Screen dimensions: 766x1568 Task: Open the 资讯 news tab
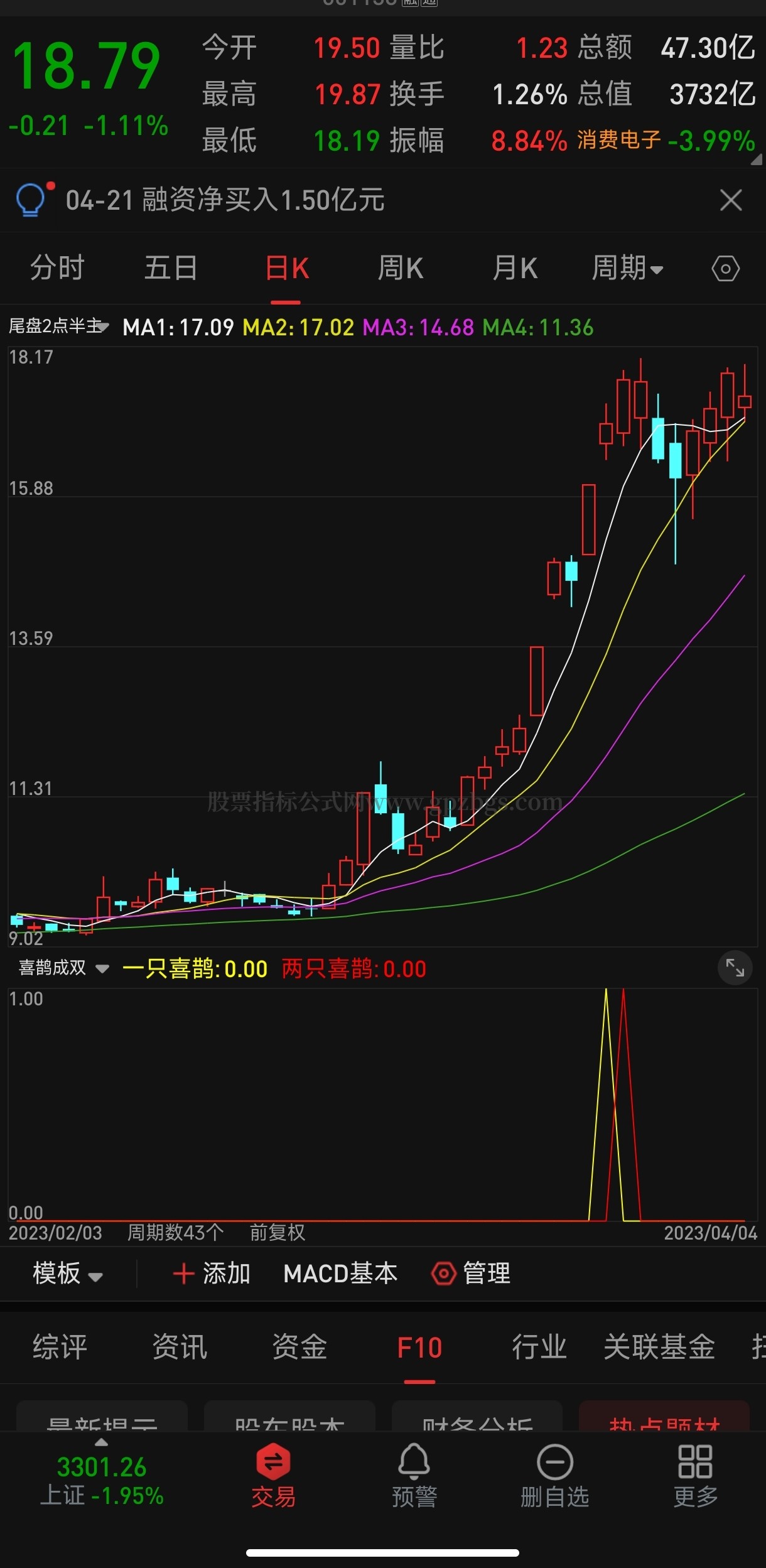click(x=180, y=1347)
